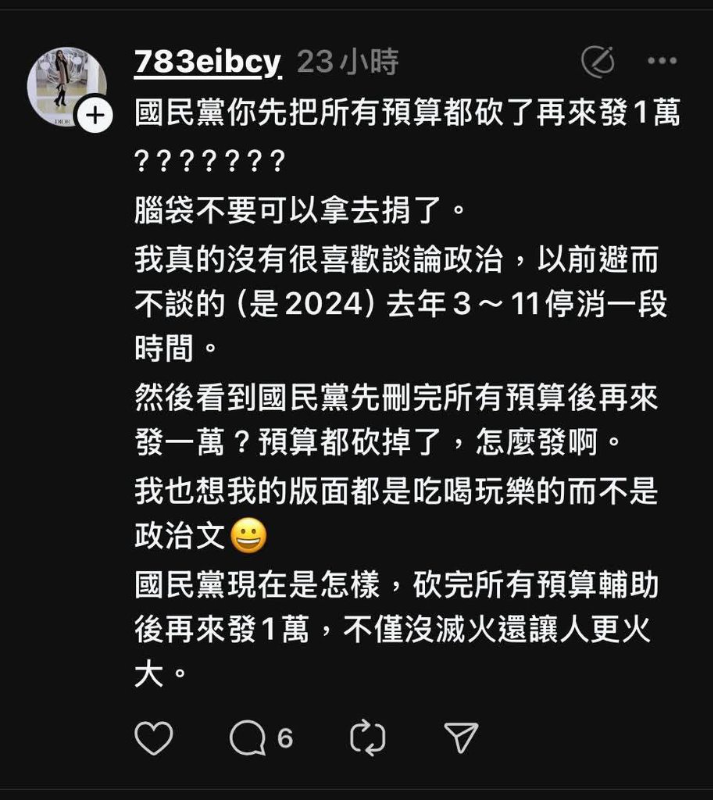Open the overflow menu on 783eibcy's post
713x800 pixels.
[x=662, y=61]
